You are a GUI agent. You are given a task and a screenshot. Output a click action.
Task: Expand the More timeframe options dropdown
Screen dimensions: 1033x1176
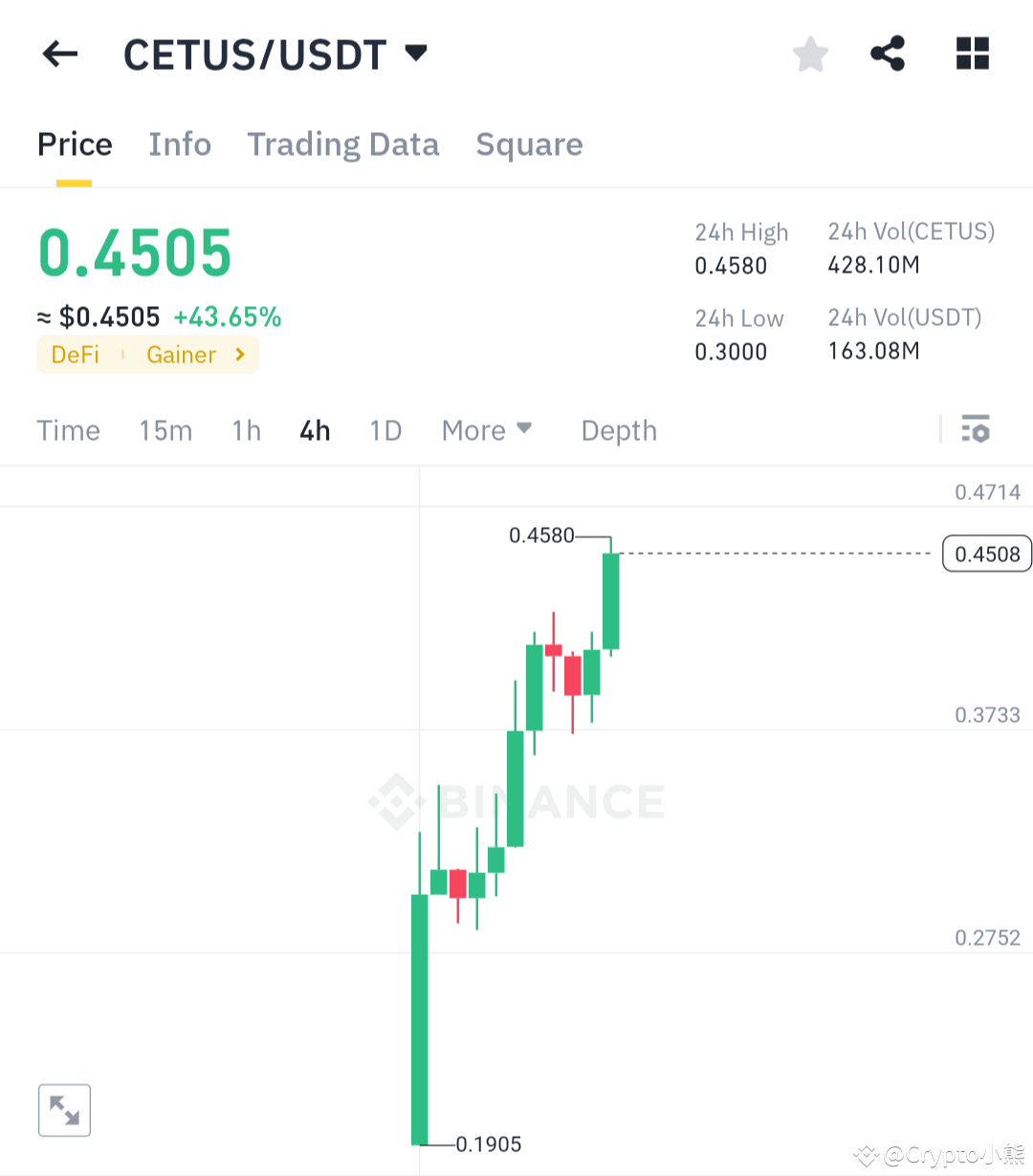pyautogui.click(x=487, y=430)
